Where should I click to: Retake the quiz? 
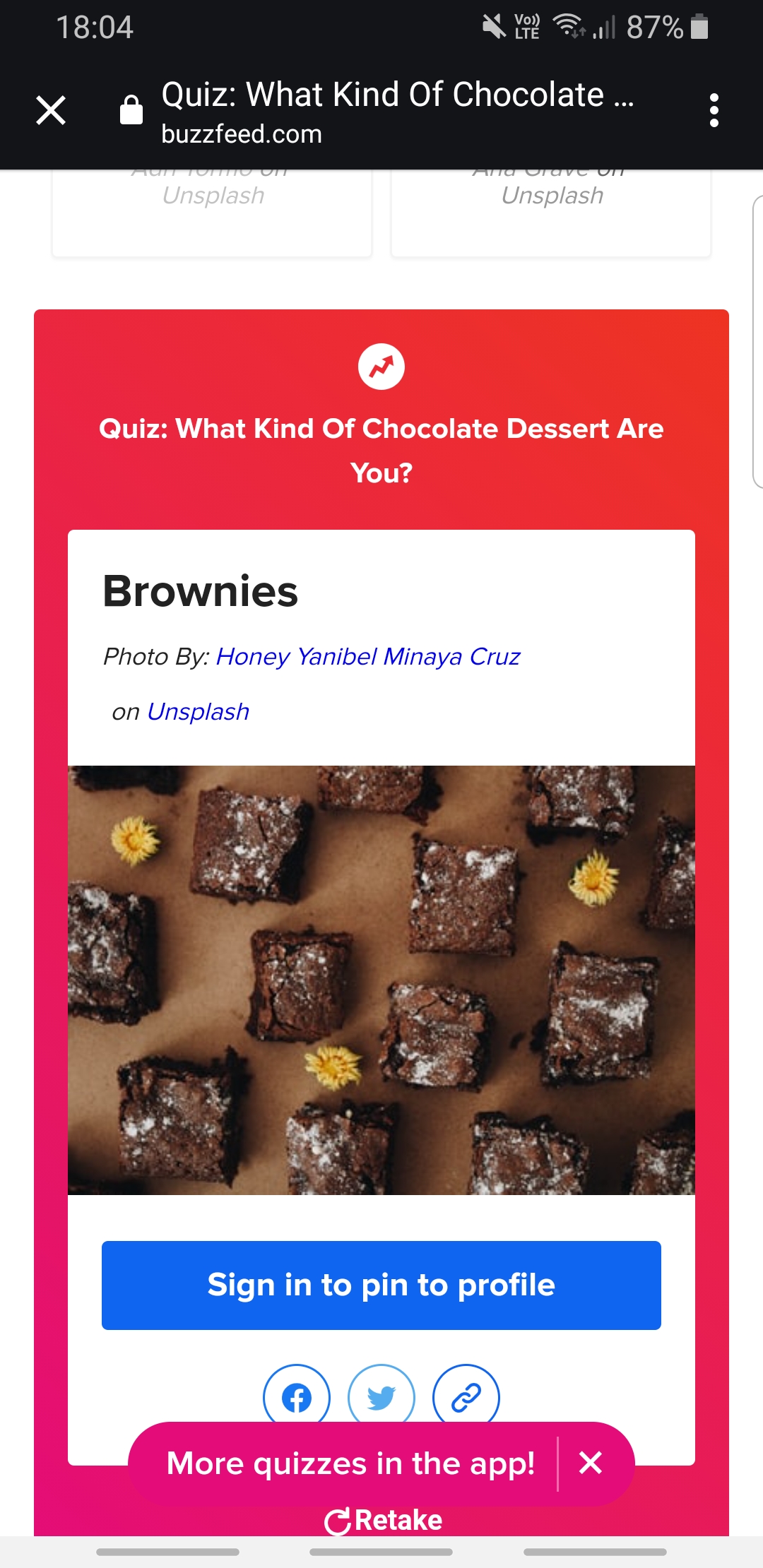pyautogui.click(x=383, y=1520)
